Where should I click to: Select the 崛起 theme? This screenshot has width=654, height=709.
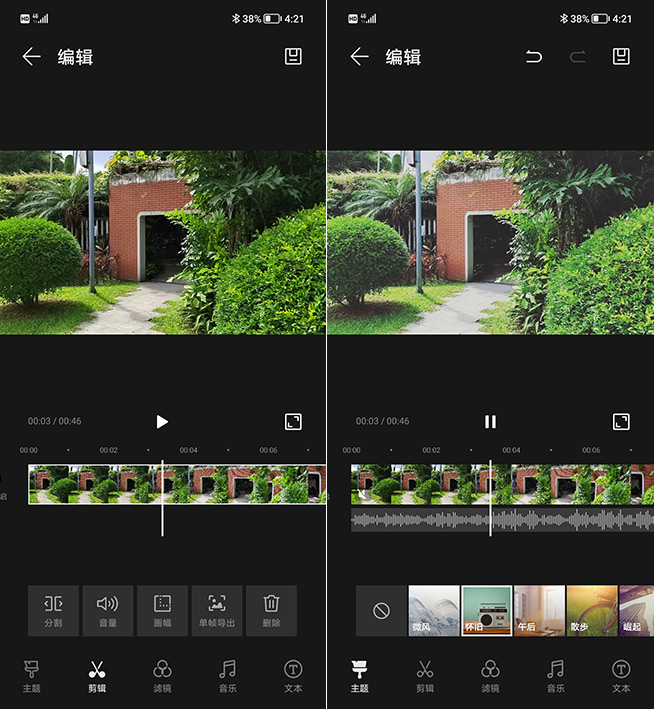636,611
